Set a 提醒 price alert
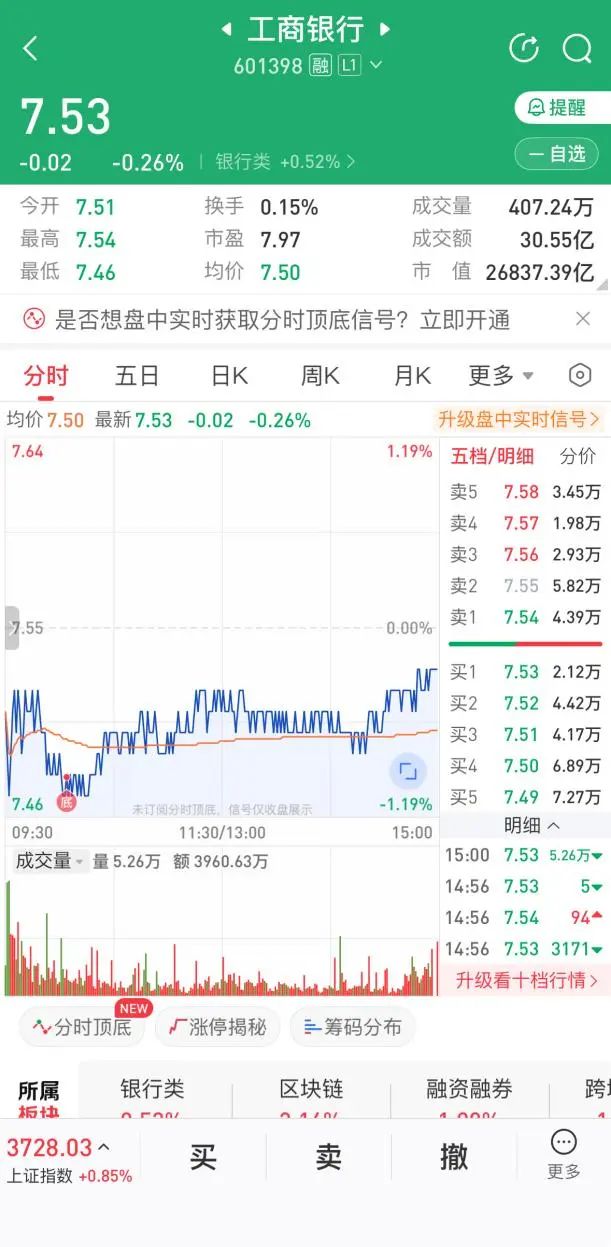The image size is (611, 1247). [556, 107]
